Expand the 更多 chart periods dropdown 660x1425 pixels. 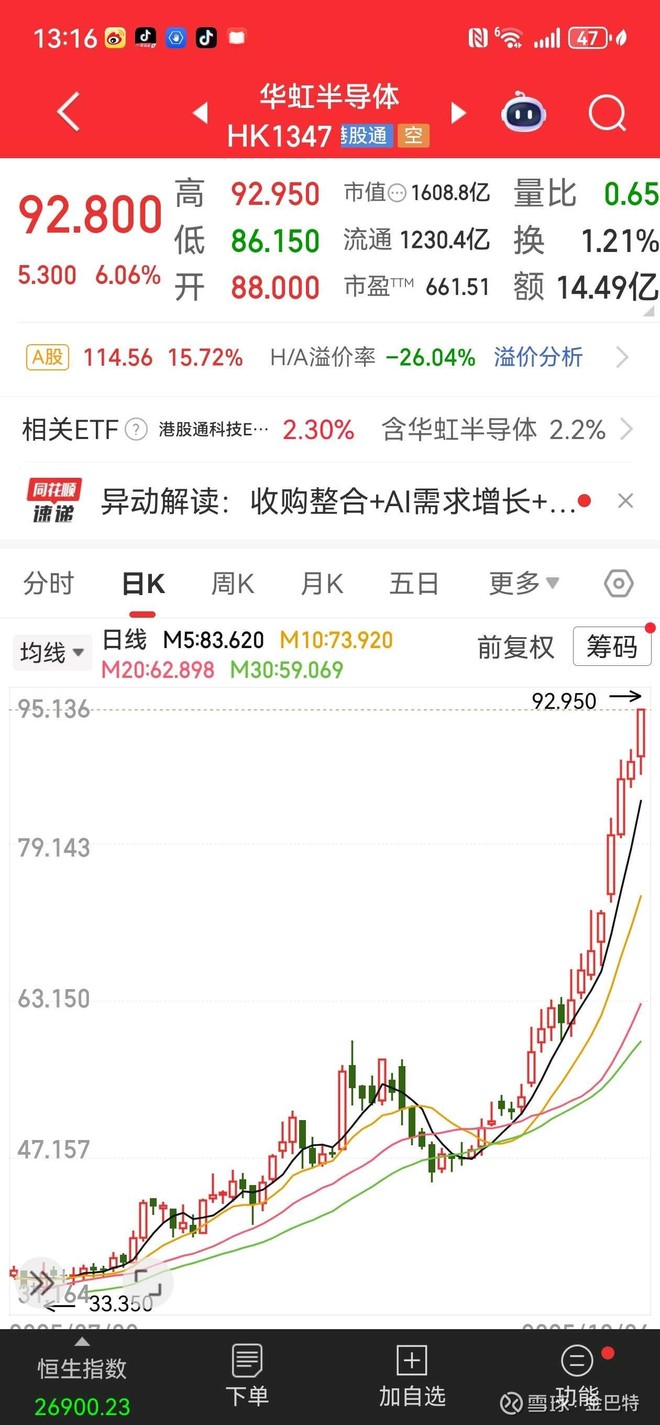(x=523, y=583)
